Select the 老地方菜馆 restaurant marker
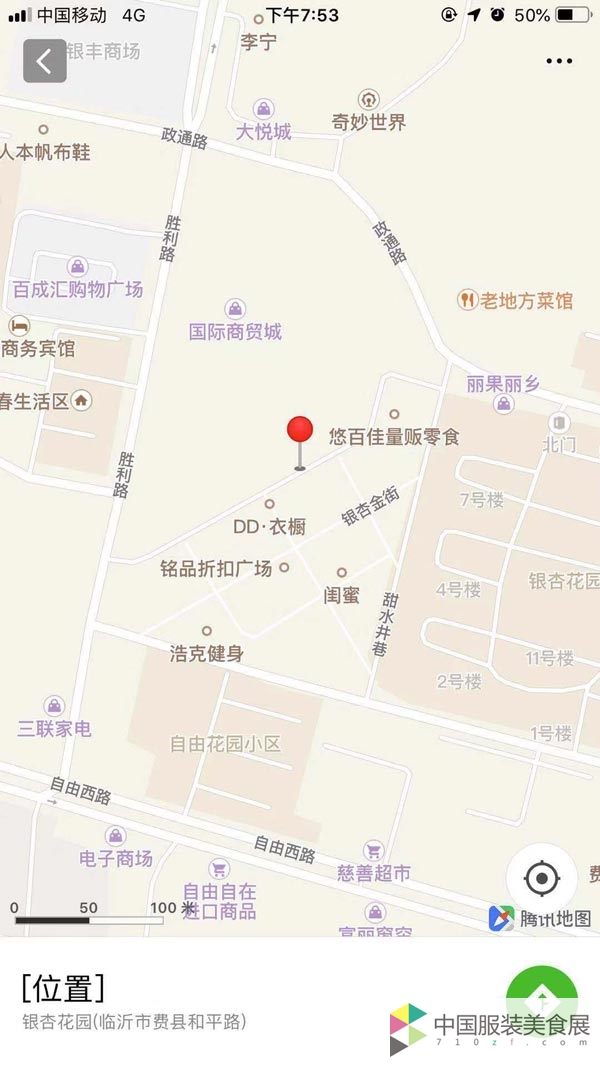 [x=467, y=299]
